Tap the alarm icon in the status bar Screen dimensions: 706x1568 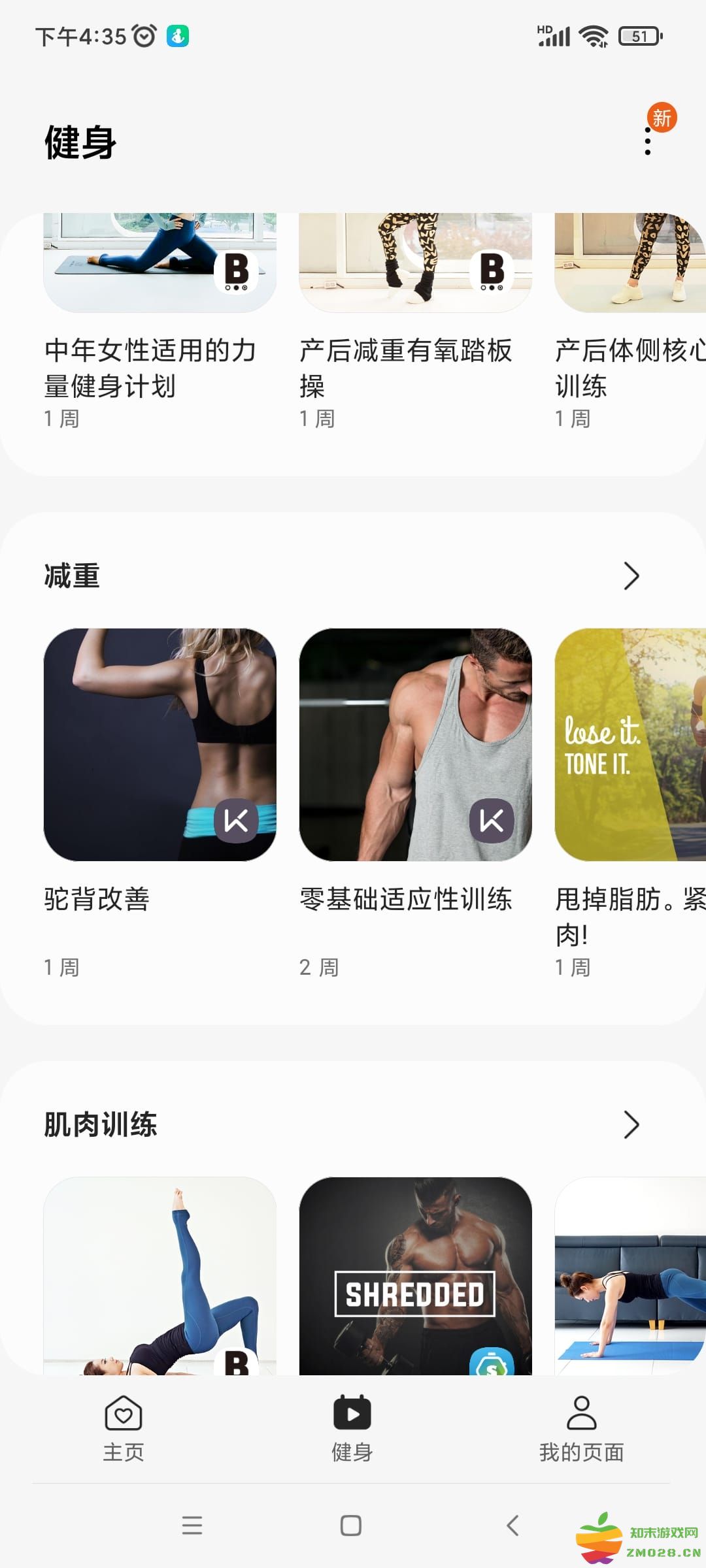point(143,37)
